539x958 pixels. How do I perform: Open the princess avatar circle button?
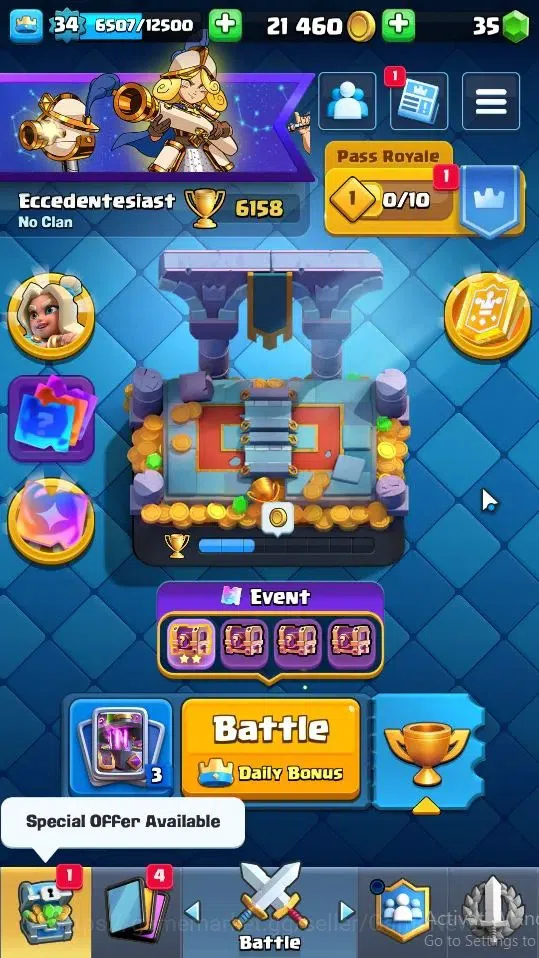[x=51, y=316]
